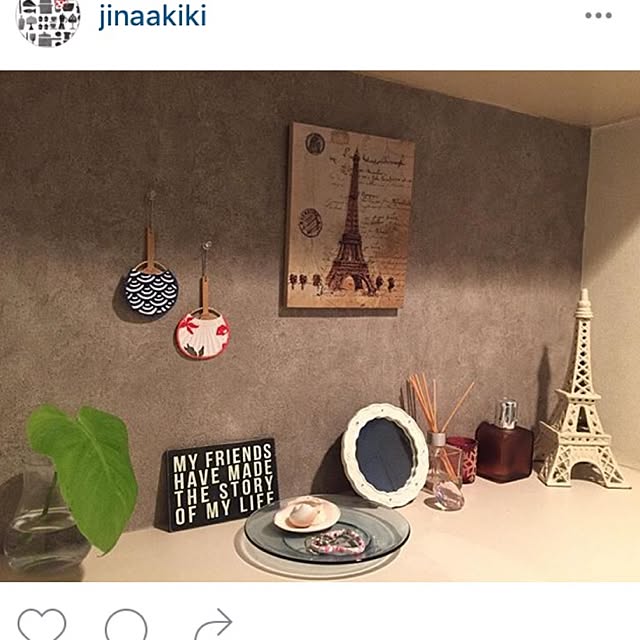Image resolution: width=640 pixels, height=640 pixels.
Task: Like the post with the heart icon
Action: pos(42,625)
